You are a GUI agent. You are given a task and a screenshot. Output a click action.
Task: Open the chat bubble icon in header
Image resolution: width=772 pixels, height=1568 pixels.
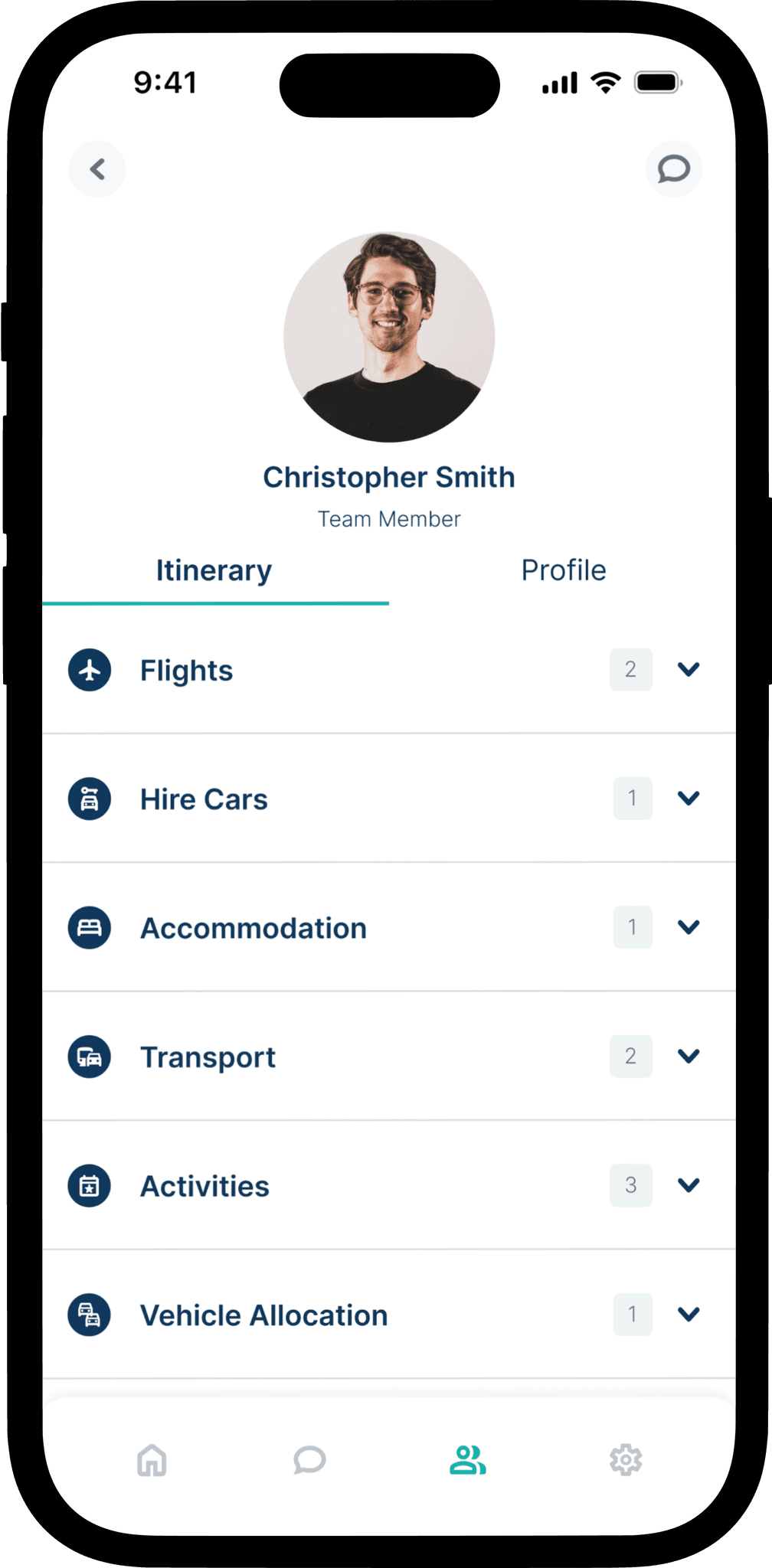click(674, 169)
